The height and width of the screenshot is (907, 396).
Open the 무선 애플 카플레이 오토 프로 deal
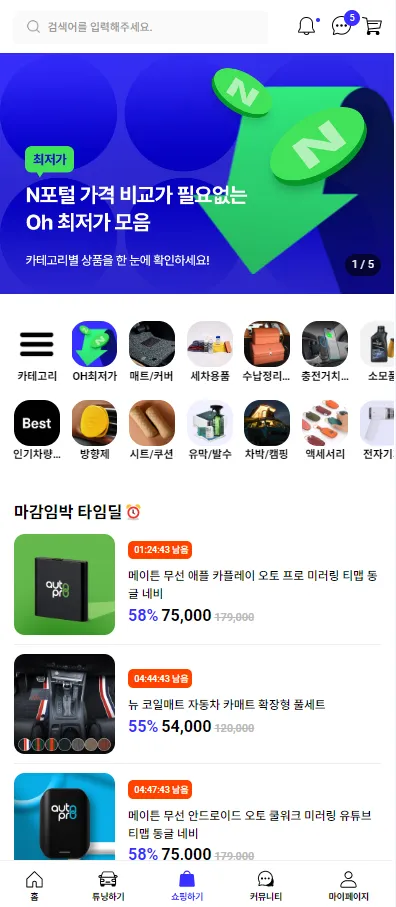click(x=197, y=584)
